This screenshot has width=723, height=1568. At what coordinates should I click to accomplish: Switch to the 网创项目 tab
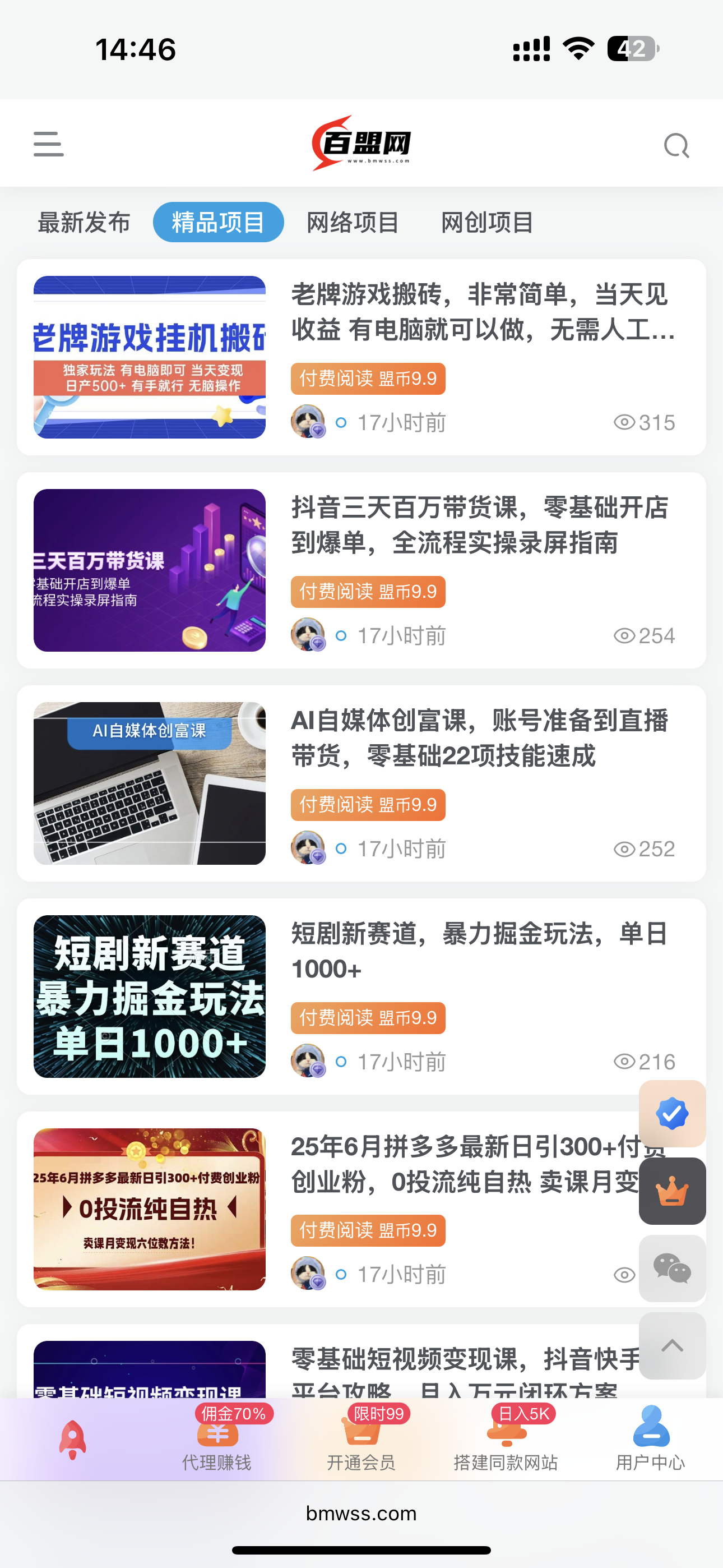(x=488, y=222)
